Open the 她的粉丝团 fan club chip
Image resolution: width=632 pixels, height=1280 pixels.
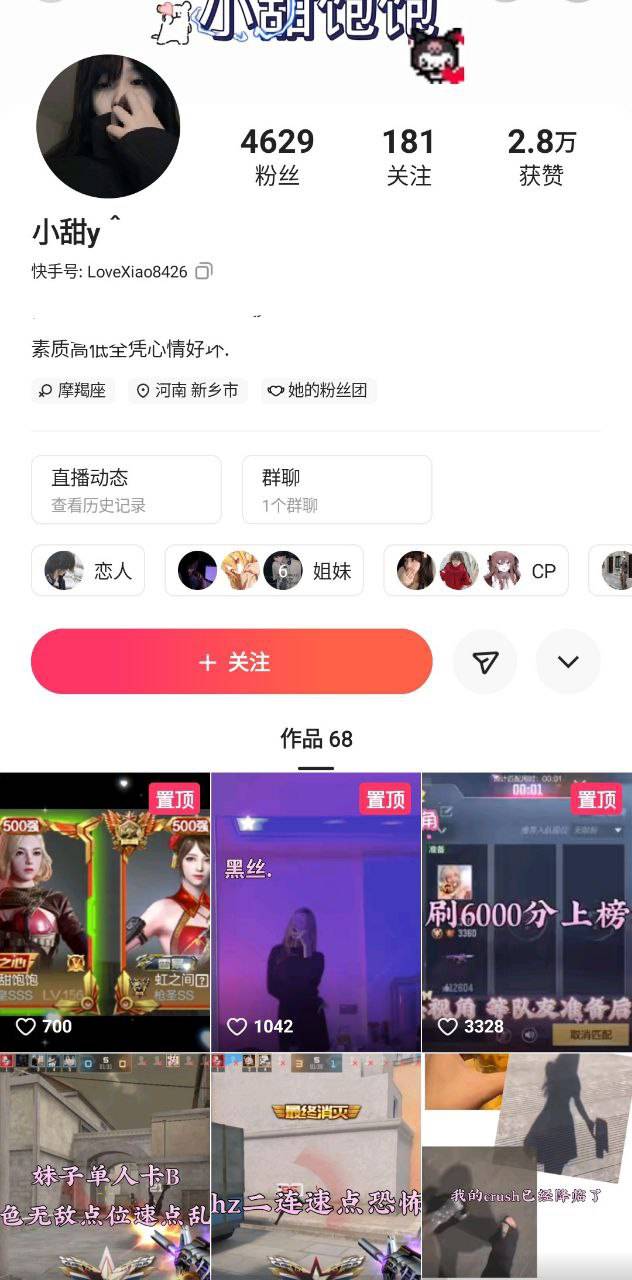pos(318,390)
